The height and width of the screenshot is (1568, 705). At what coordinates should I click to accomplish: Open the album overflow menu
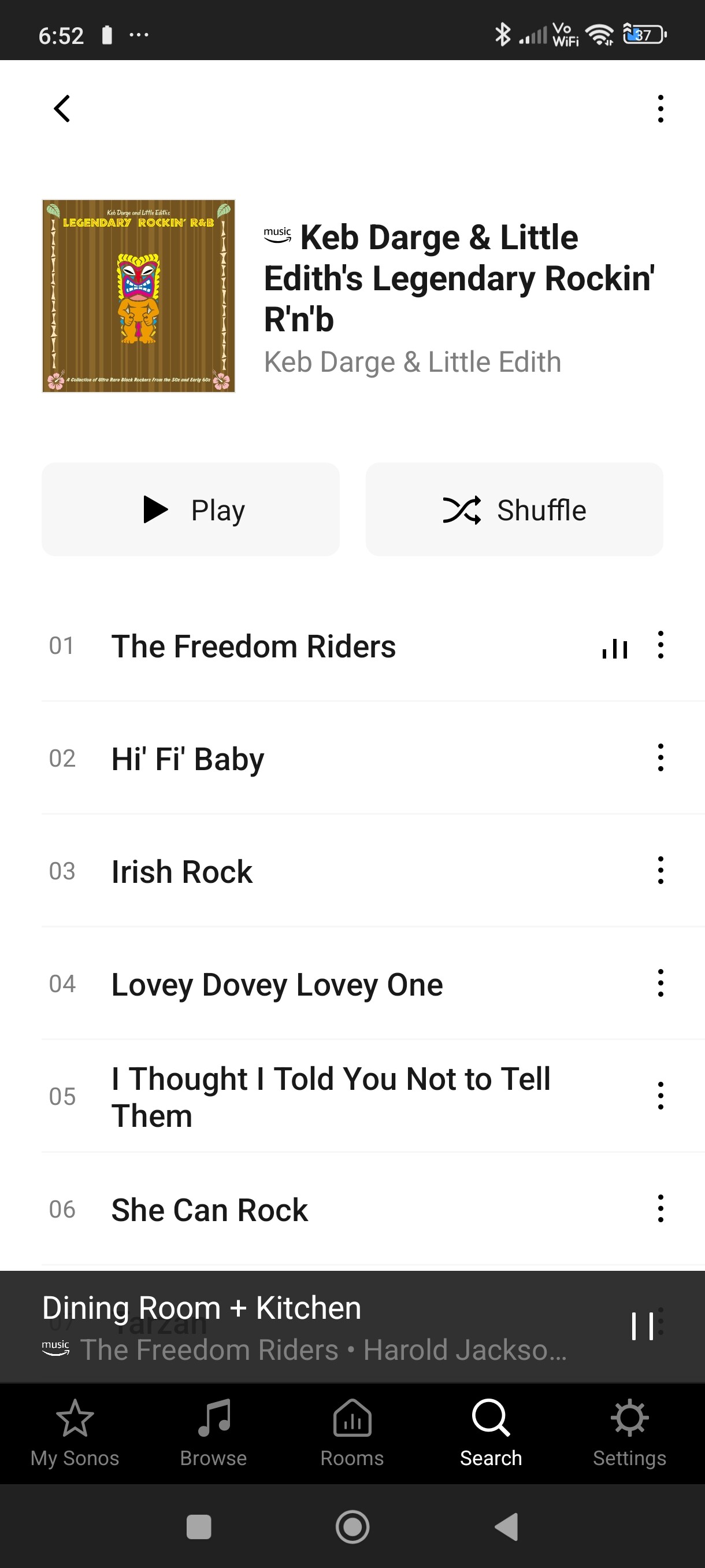[x=660, y=109]
